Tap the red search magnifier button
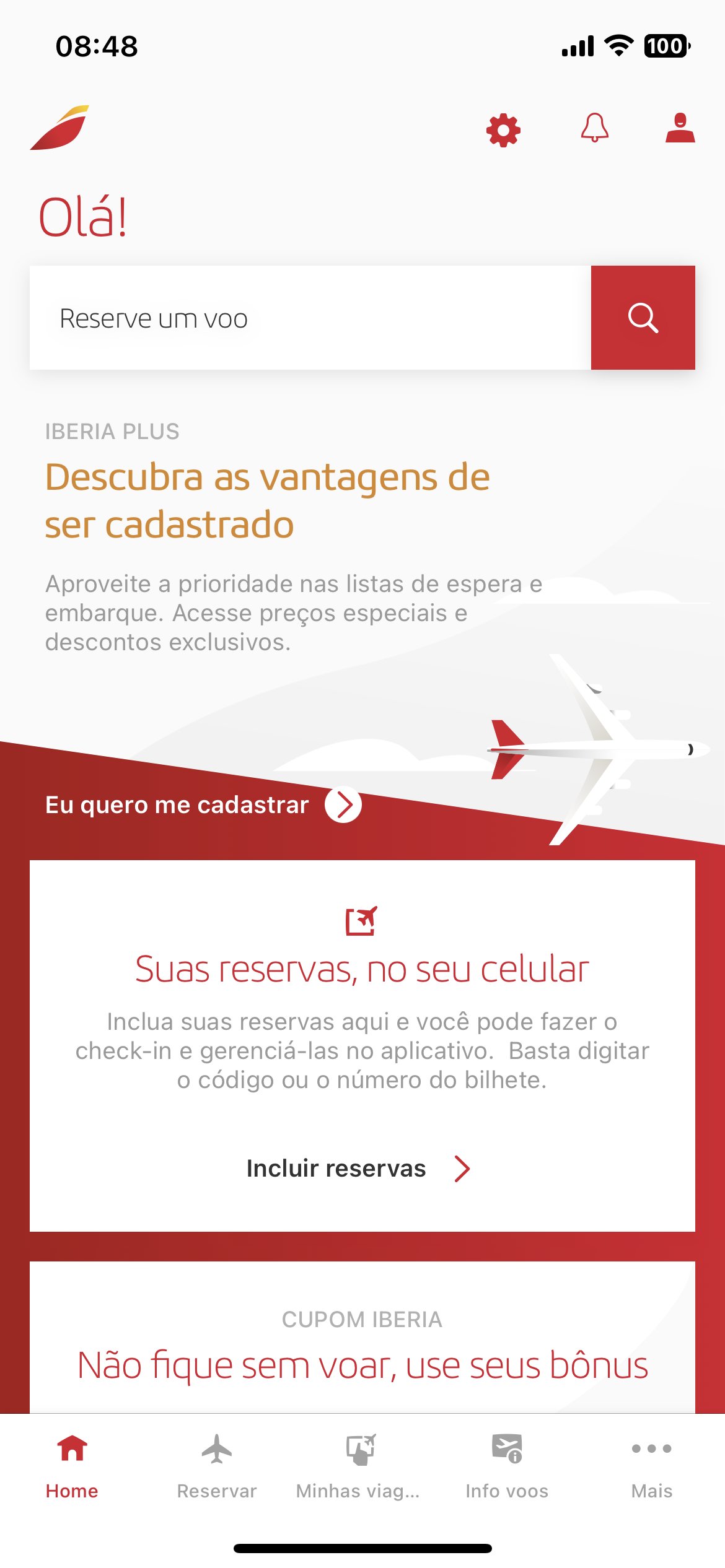This screenshot has height=1568, width=725. point(643,318)
